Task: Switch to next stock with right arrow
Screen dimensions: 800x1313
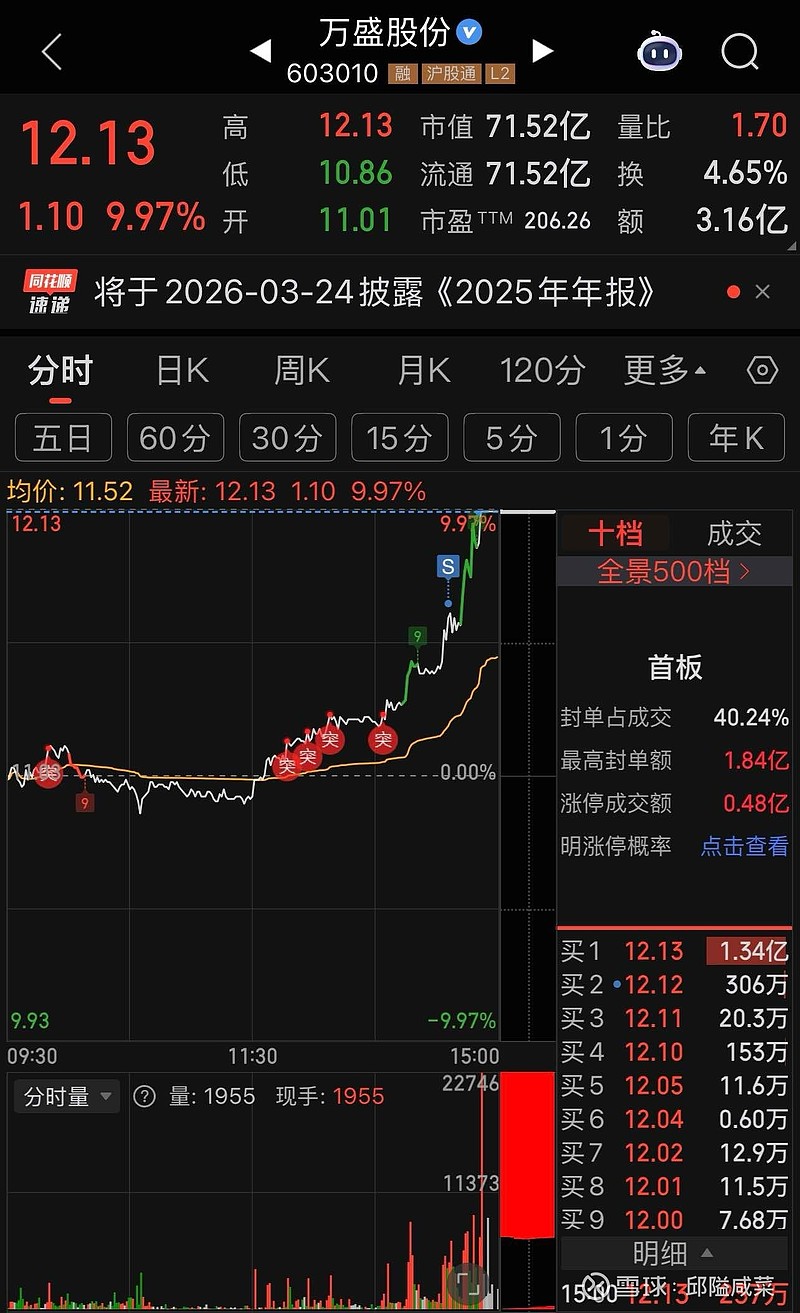Action: pyautogui.click(x=543, y=52)
